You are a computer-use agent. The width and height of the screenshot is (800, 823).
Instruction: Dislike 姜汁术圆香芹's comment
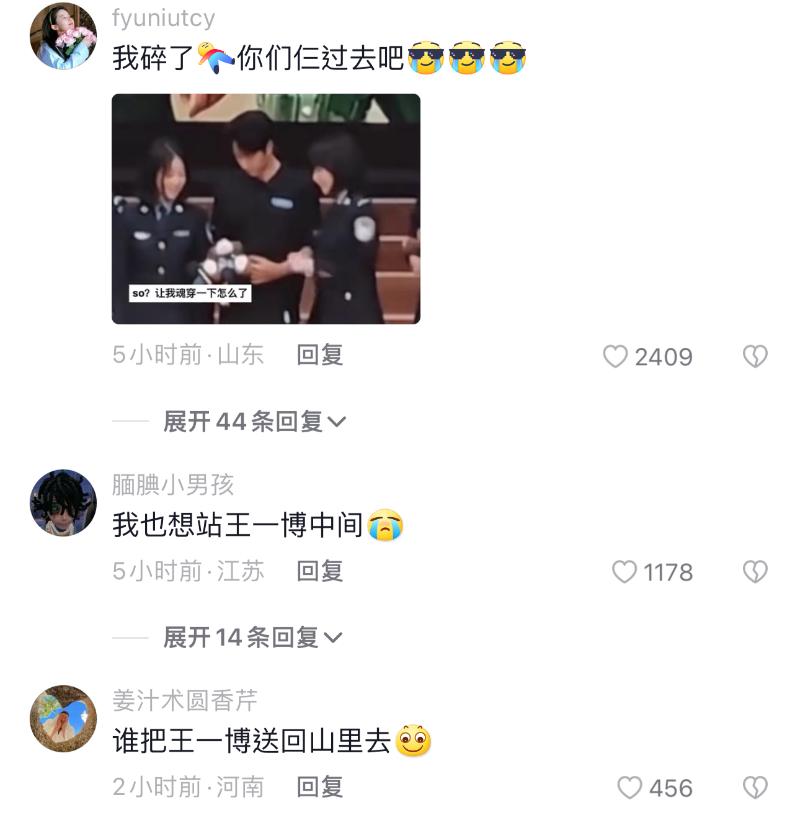coord(755,788)
